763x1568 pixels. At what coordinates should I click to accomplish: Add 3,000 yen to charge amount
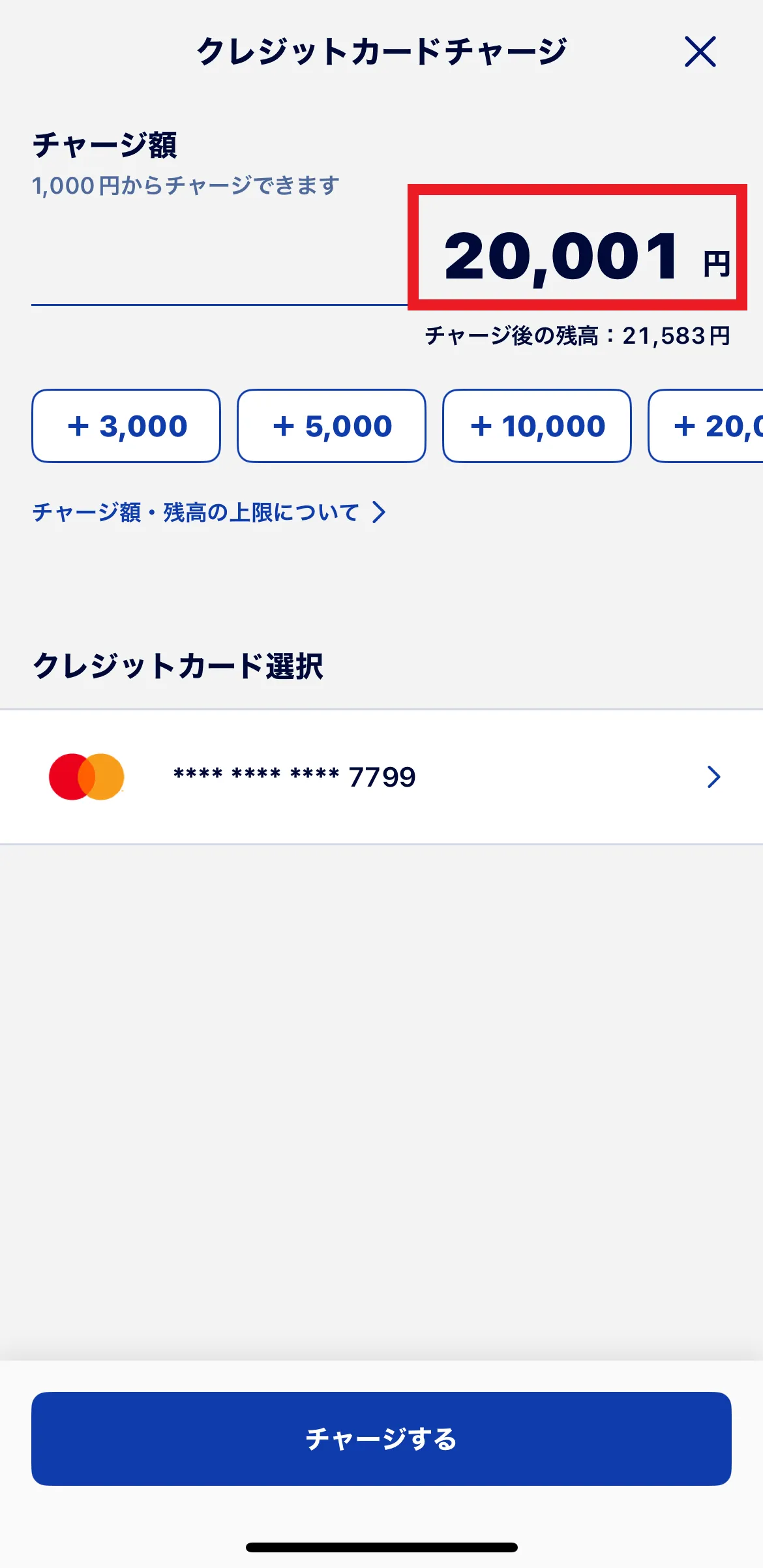click(127, 427)
